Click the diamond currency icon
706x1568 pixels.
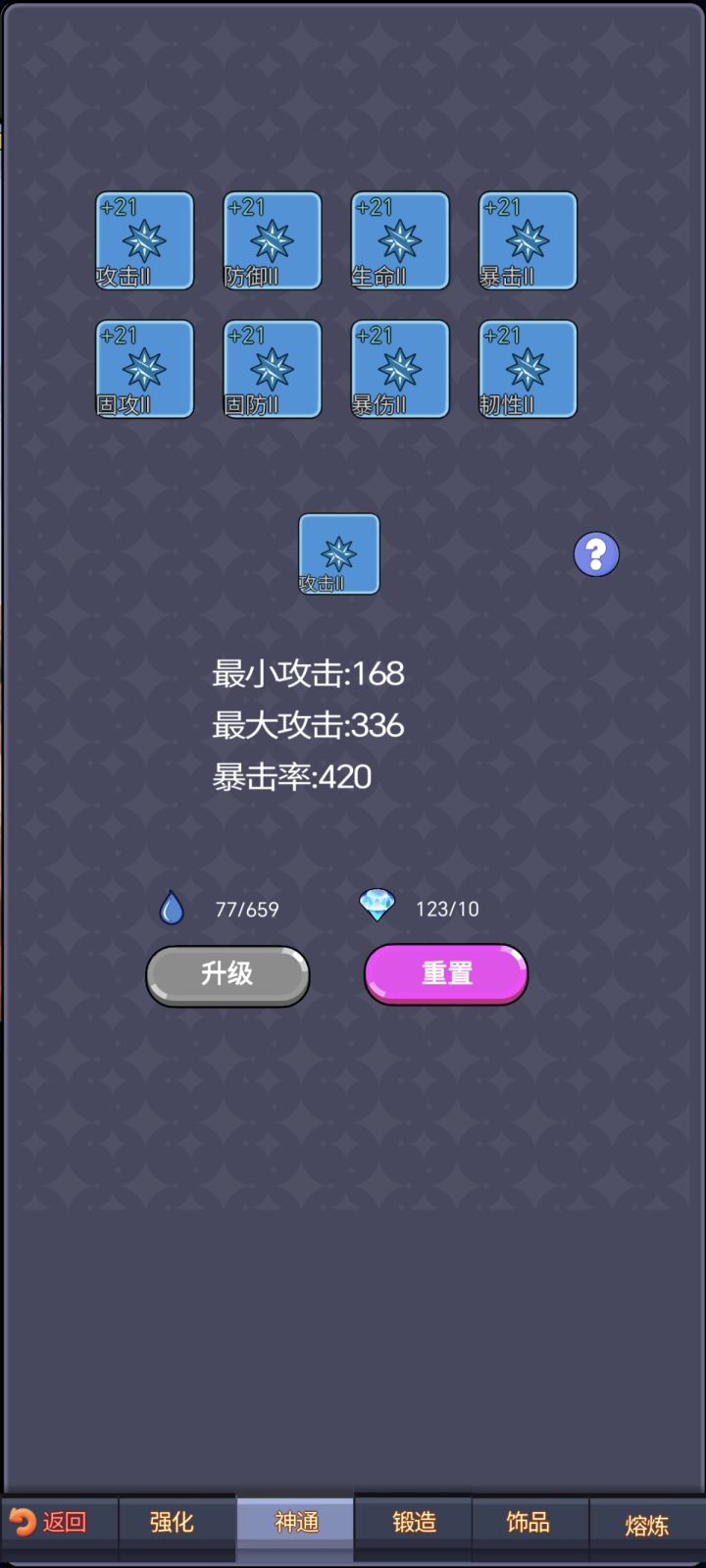pyautogui.click(x=377, y=903)
